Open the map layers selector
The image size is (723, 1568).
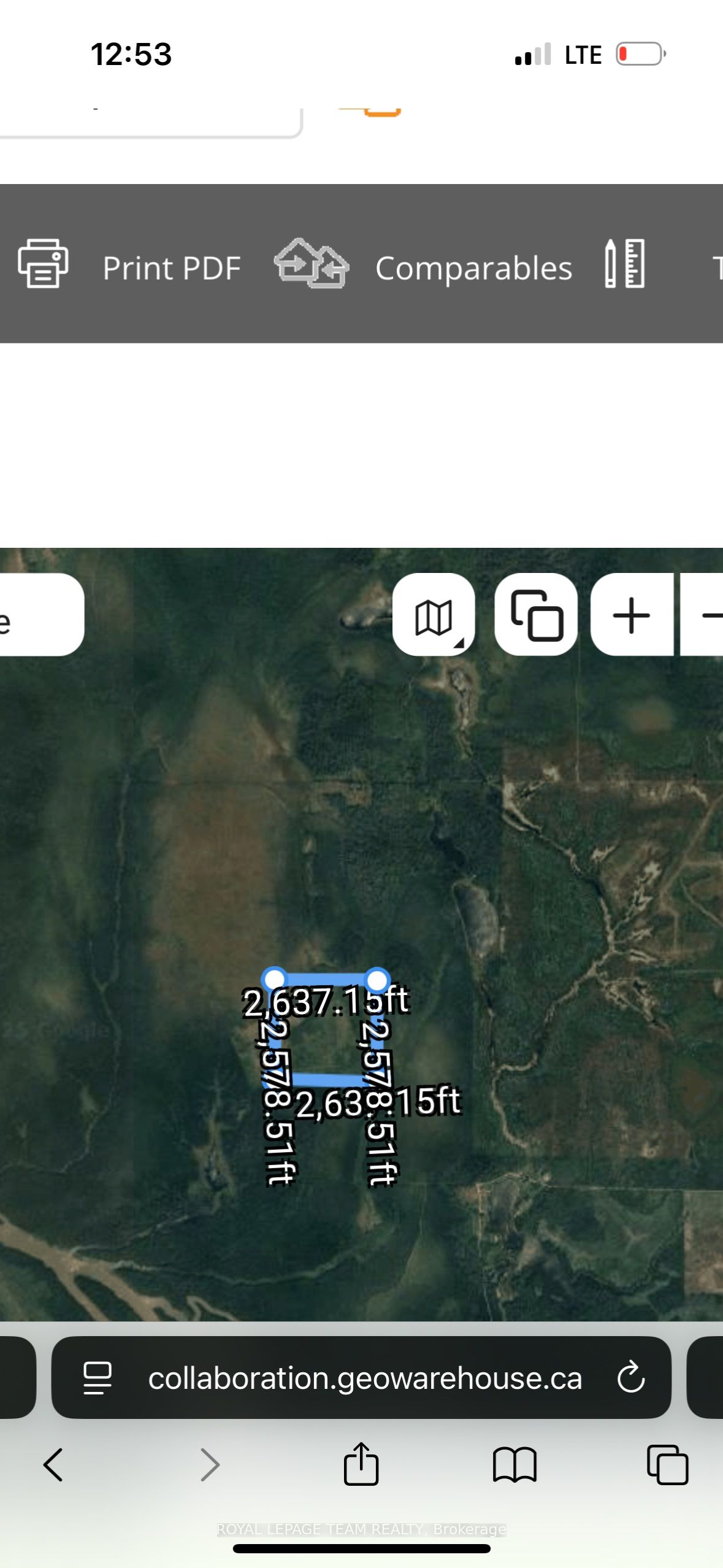pos(434,615)
